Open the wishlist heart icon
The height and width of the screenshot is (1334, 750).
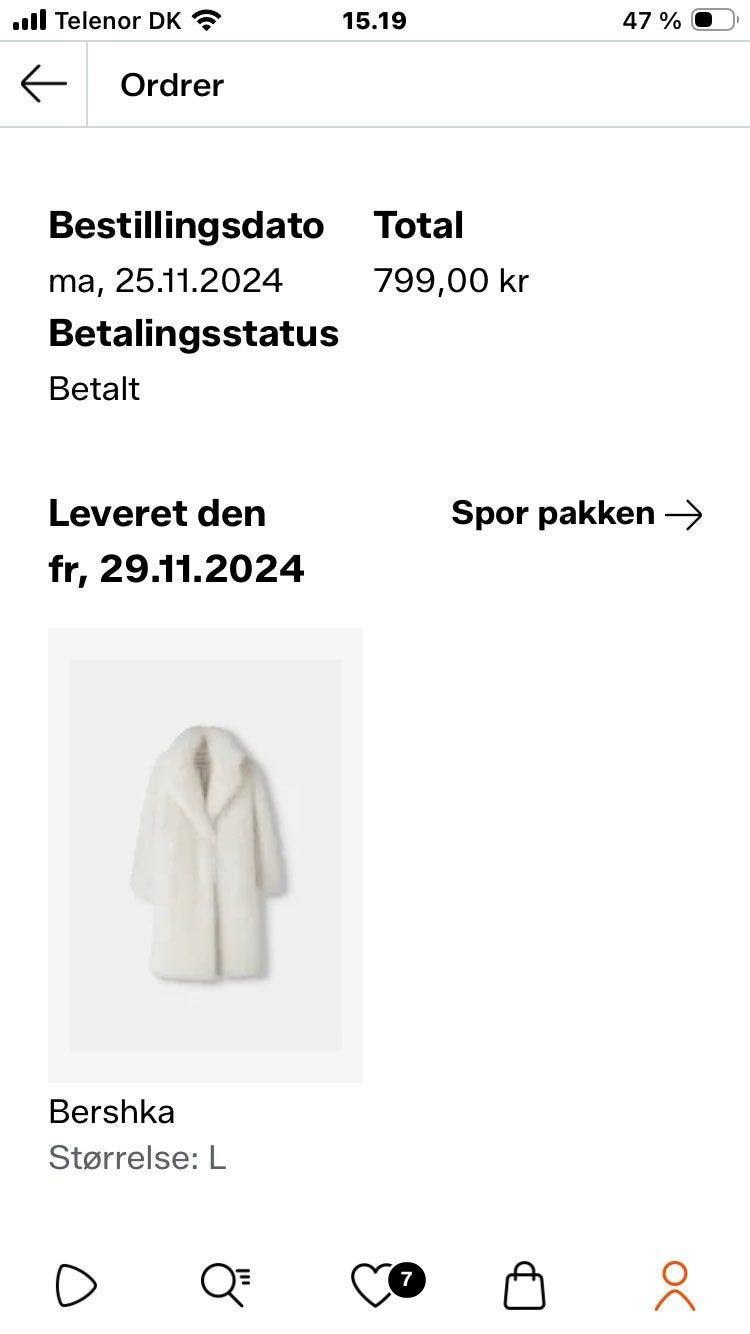375,1283
